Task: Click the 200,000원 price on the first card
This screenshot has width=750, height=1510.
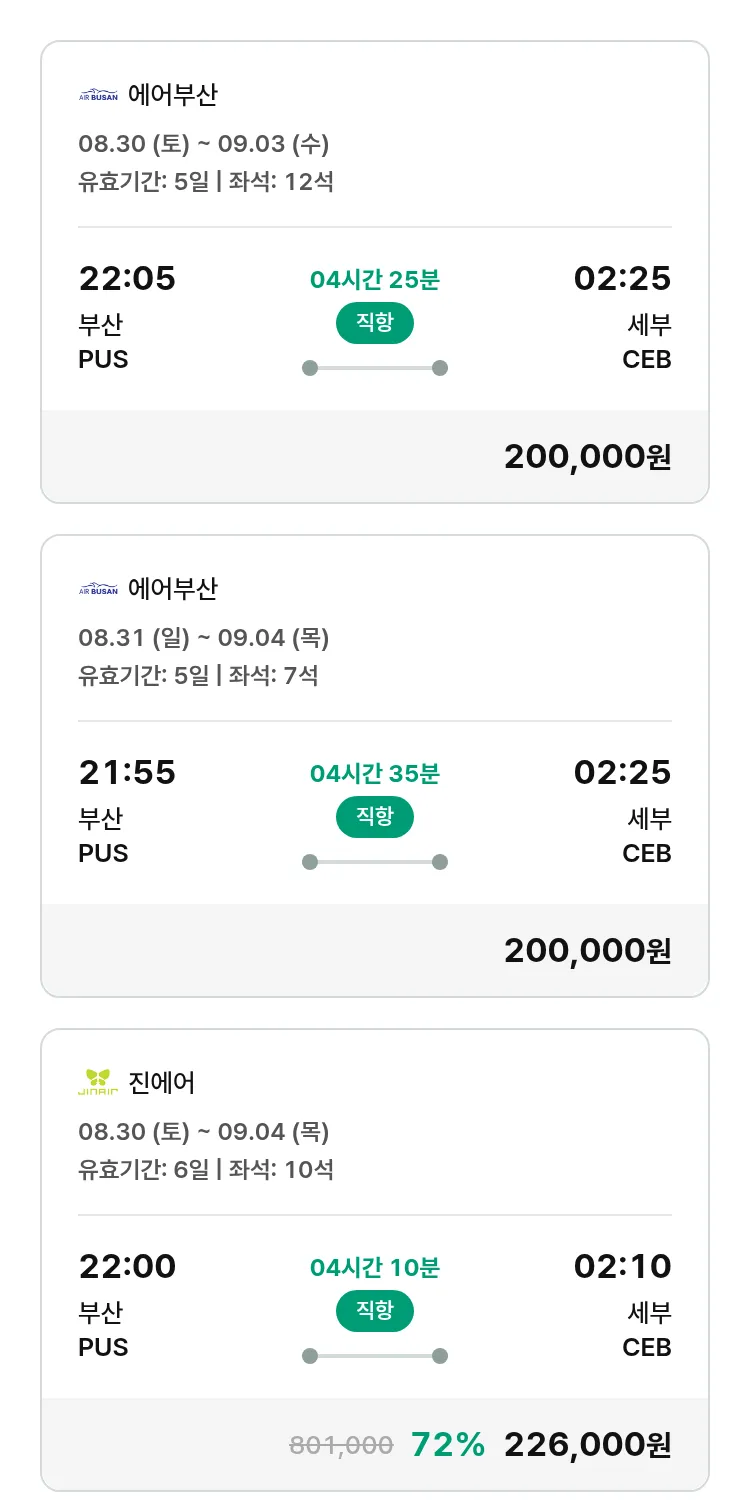Action: click(586, 456)
